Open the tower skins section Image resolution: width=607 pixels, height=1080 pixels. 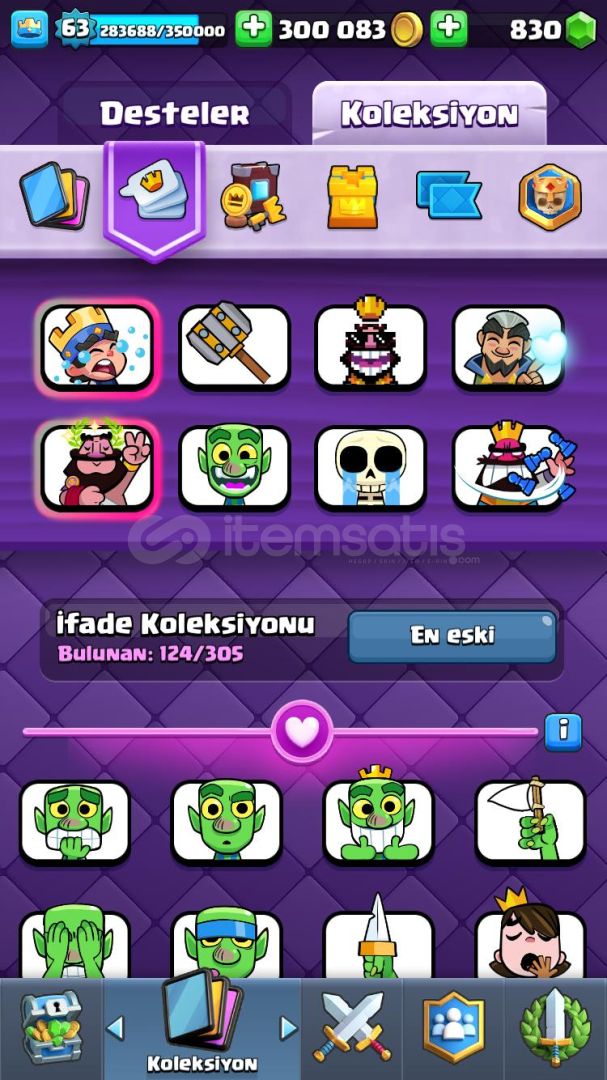(x=352, y=196)
